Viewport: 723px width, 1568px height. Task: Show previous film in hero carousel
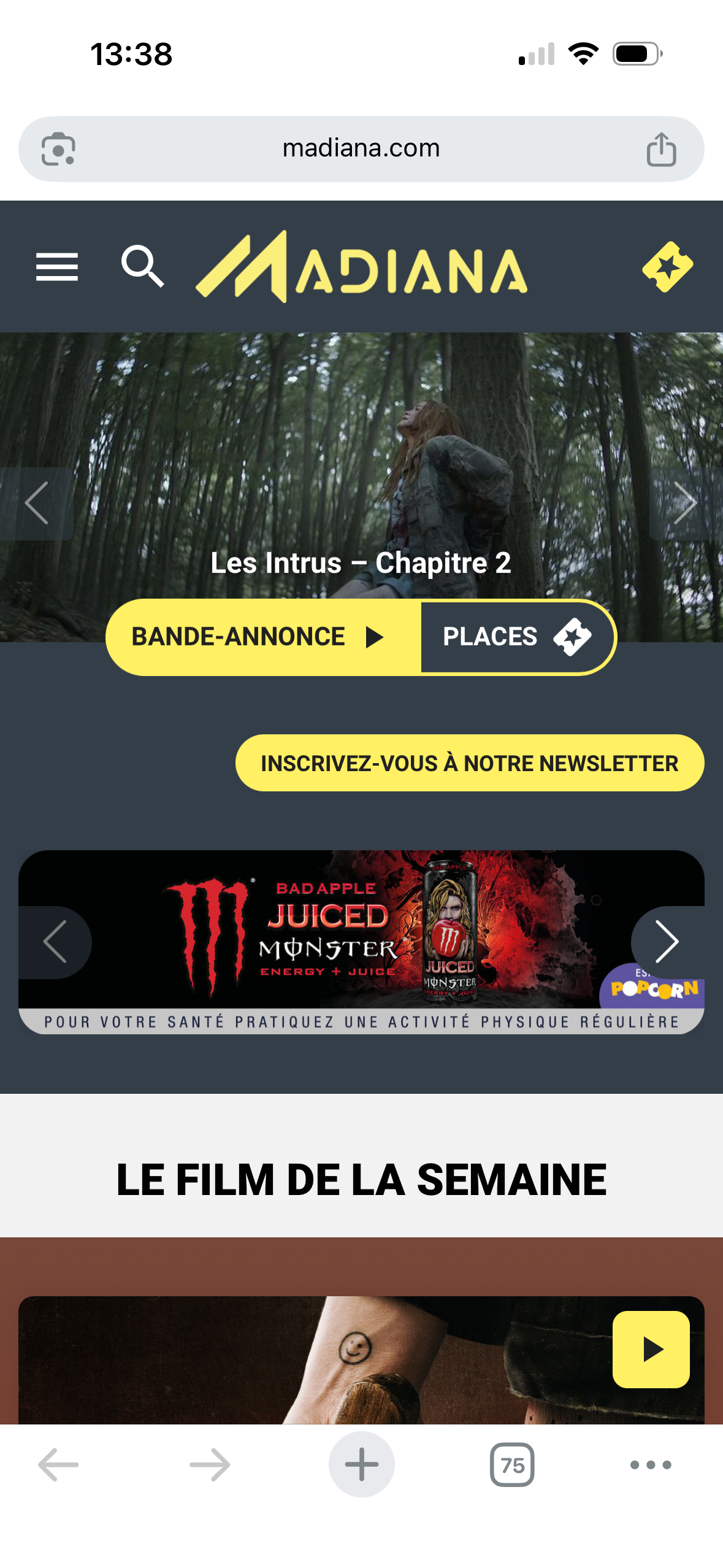37,503
